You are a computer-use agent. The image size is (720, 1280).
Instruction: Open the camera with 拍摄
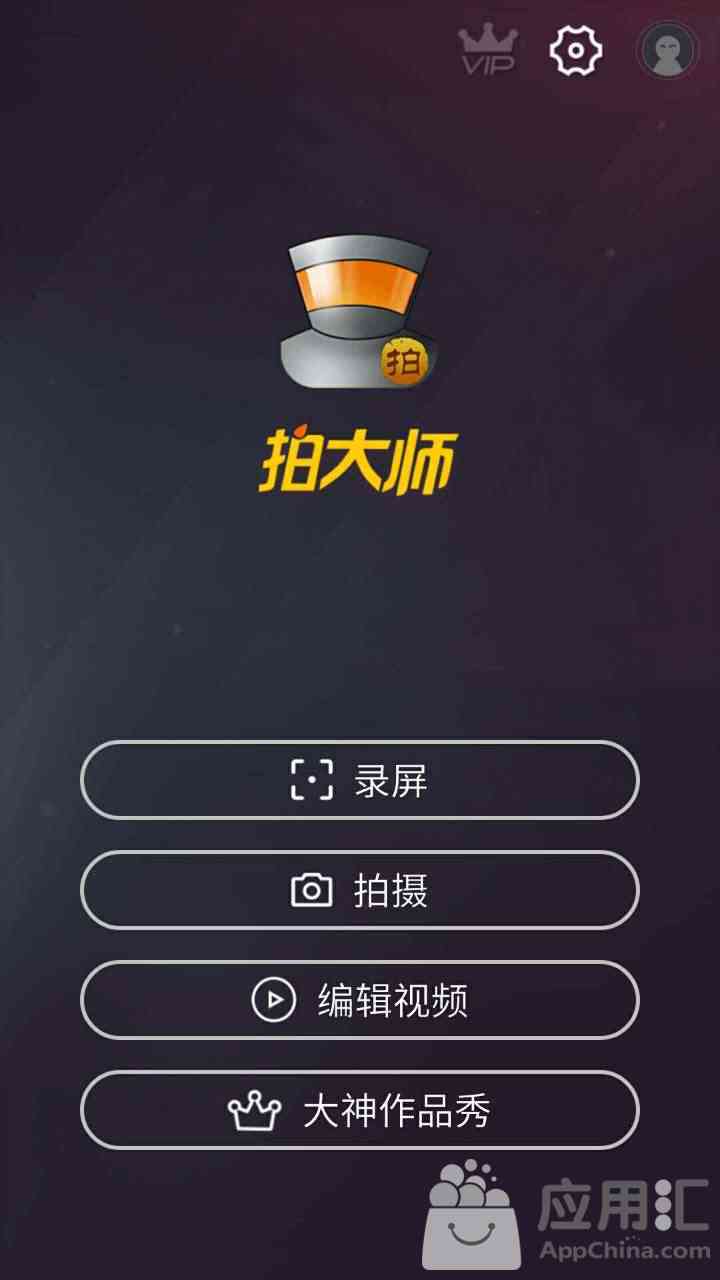(360, 890)
